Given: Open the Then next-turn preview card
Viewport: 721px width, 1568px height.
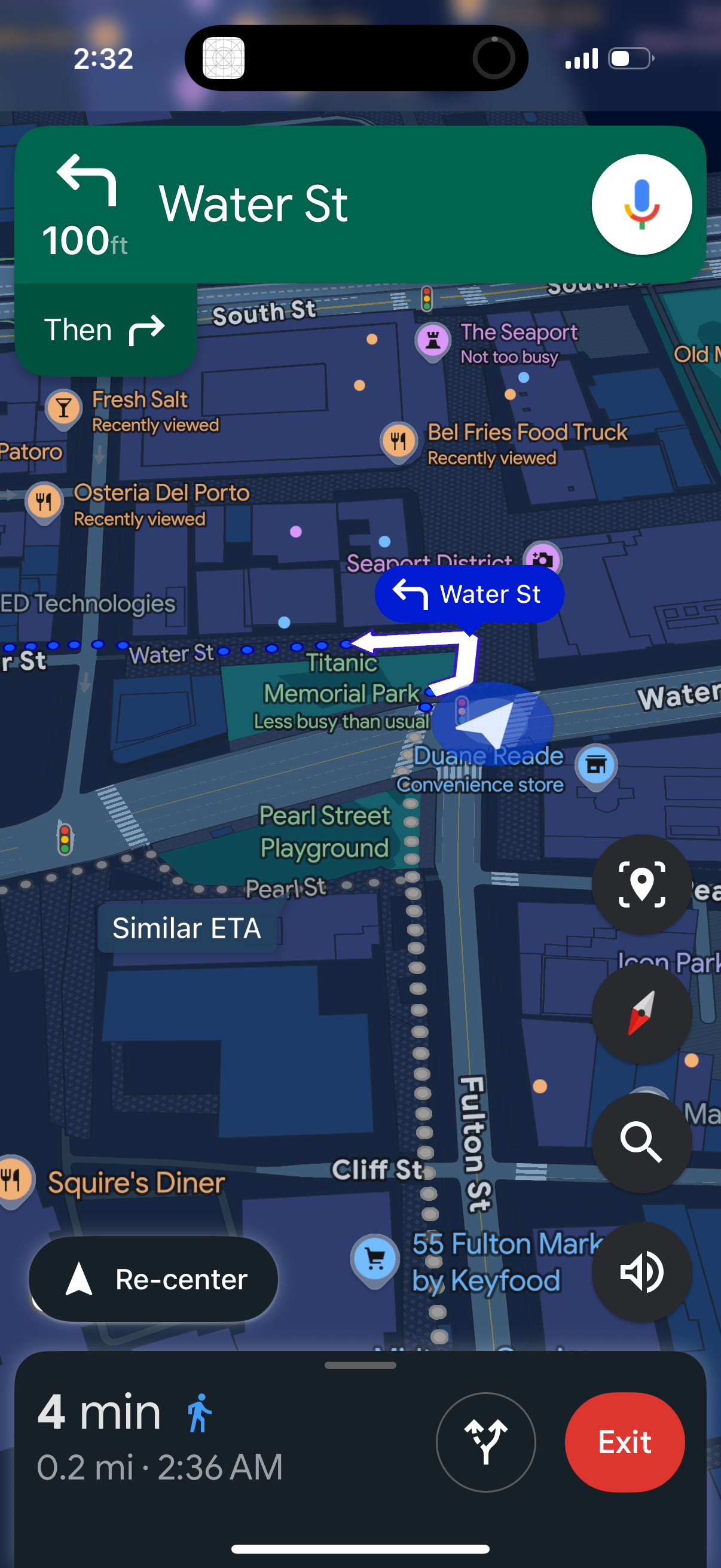Looking at the screenshot, I should click(106, 329).
